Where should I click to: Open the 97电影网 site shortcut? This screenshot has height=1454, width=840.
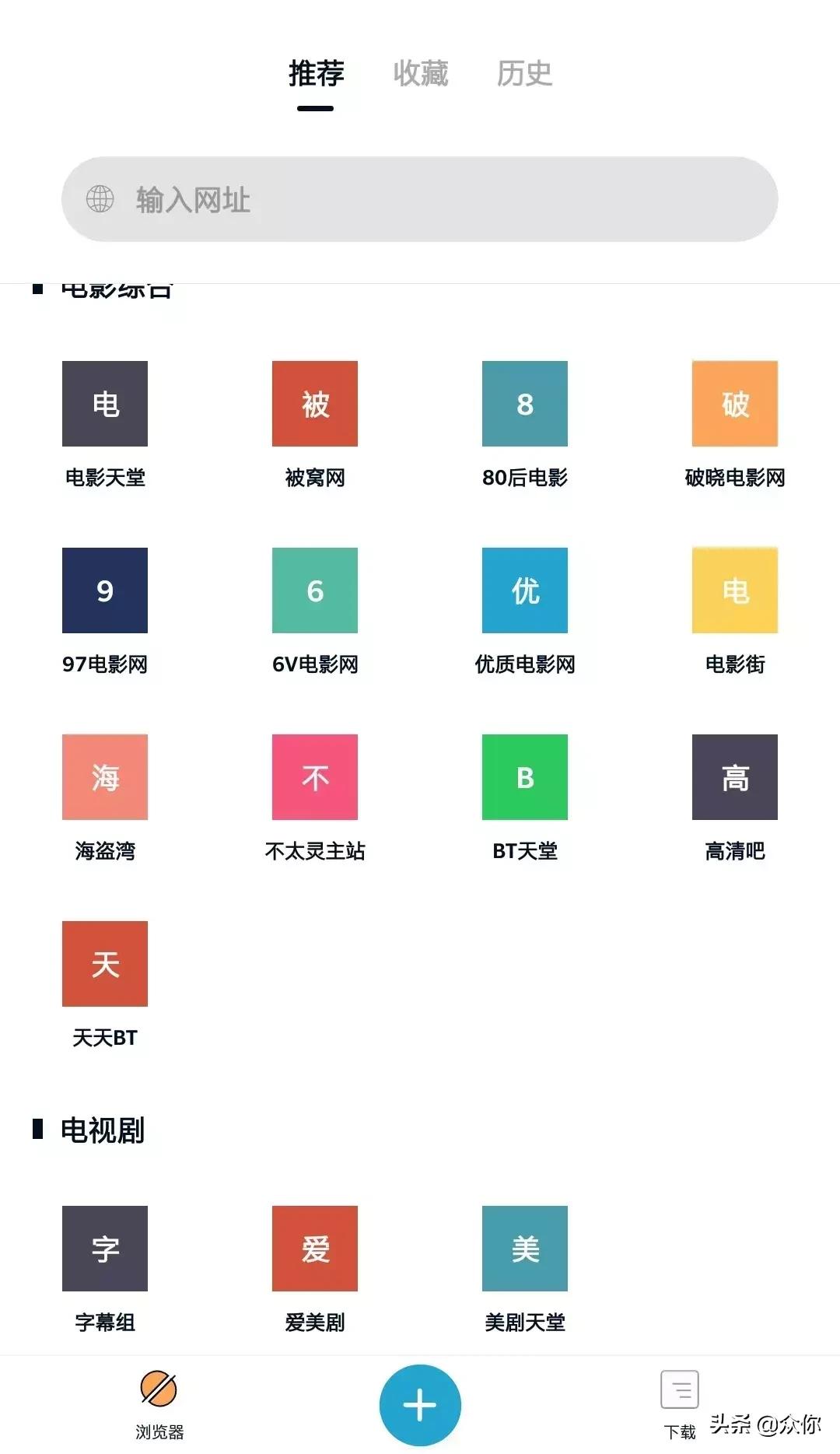click(x=104, y=590)
